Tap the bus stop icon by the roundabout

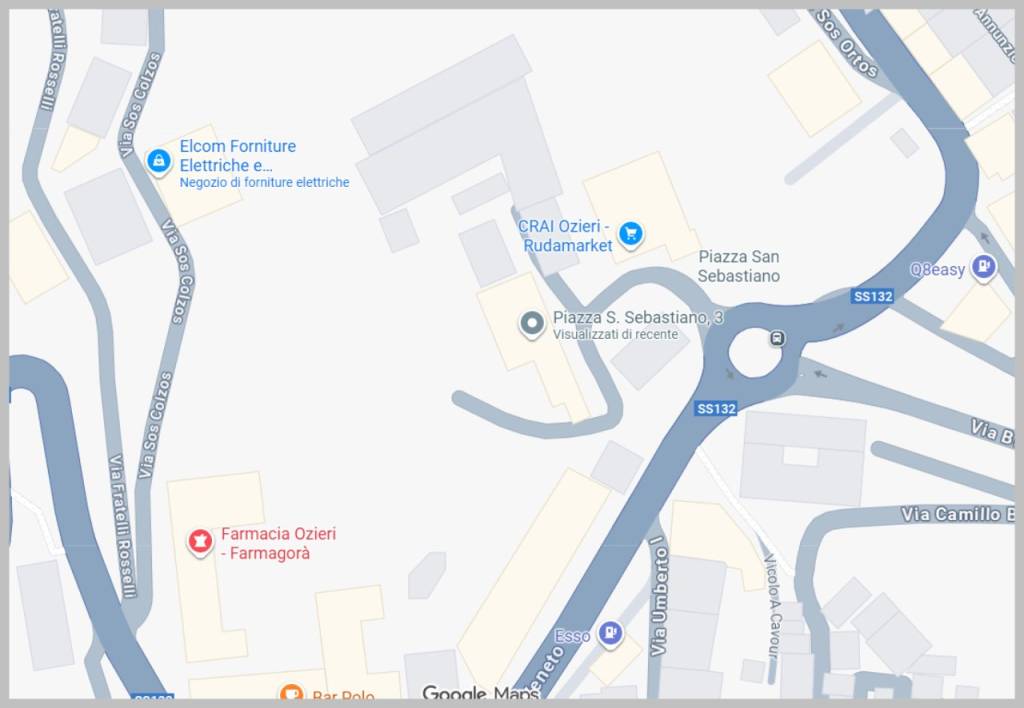[x=777, y=339]
